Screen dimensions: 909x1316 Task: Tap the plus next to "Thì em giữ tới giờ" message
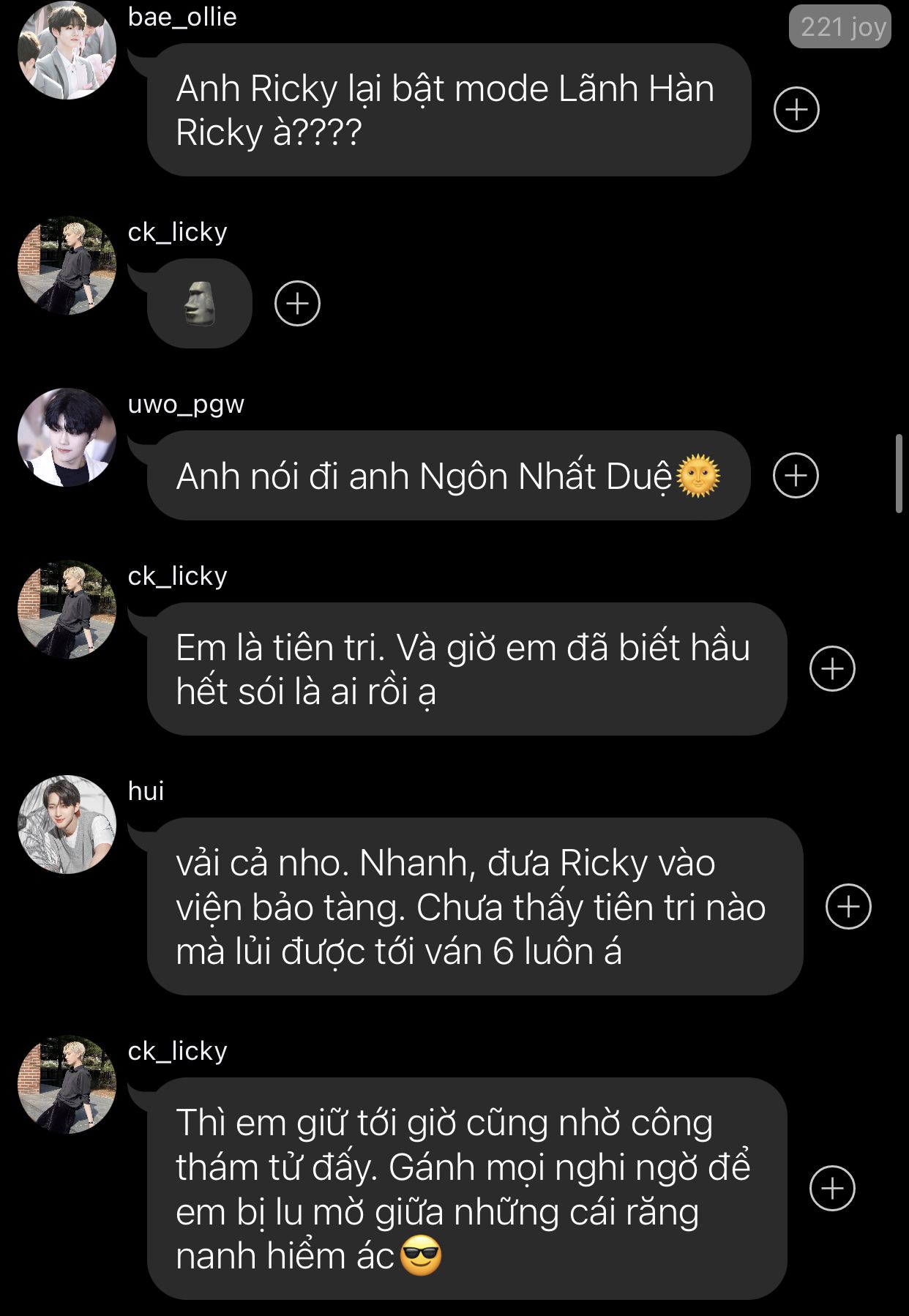click(832, 1188)
